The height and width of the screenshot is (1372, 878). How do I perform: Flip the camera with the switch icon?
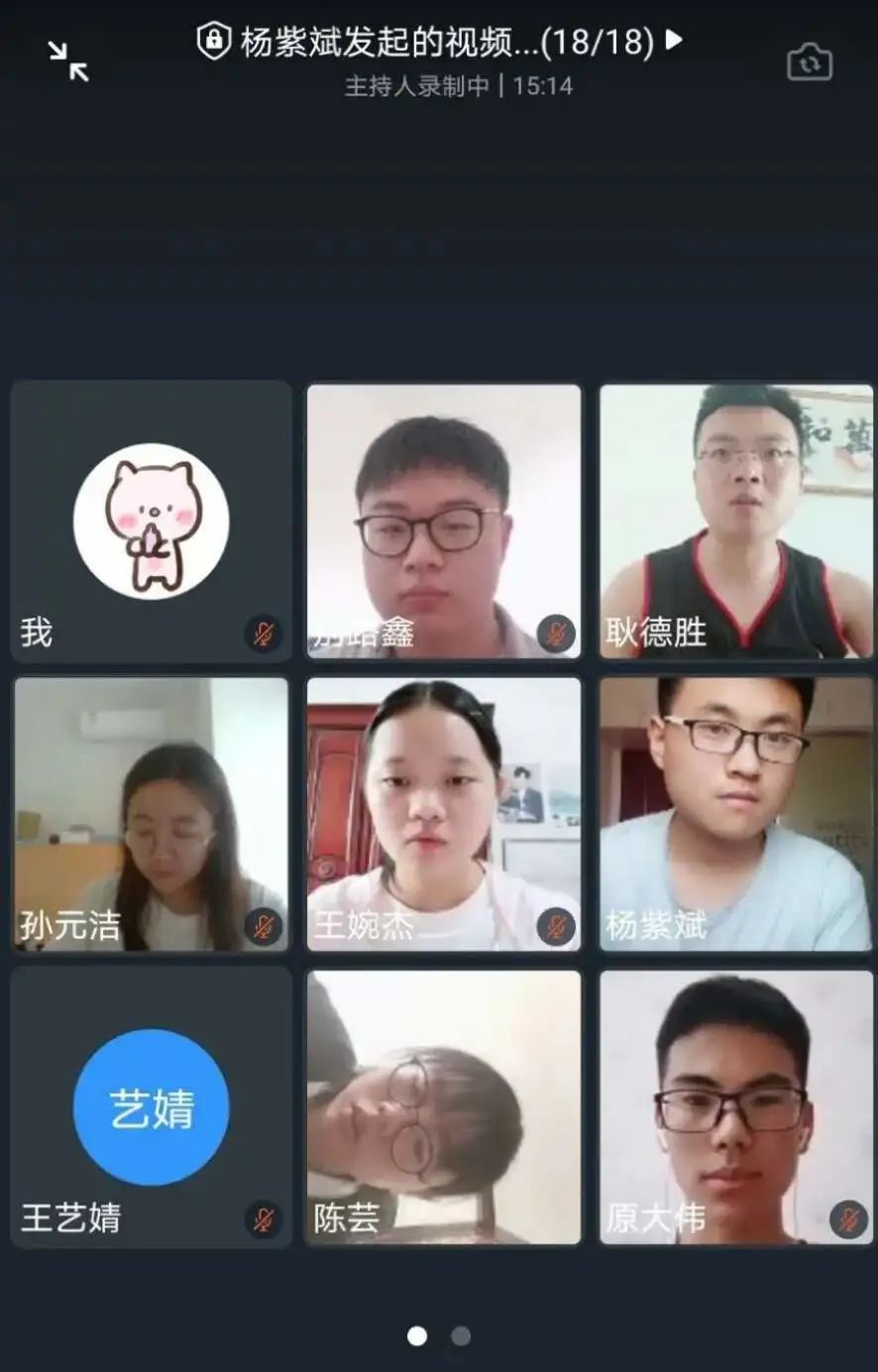809,62
